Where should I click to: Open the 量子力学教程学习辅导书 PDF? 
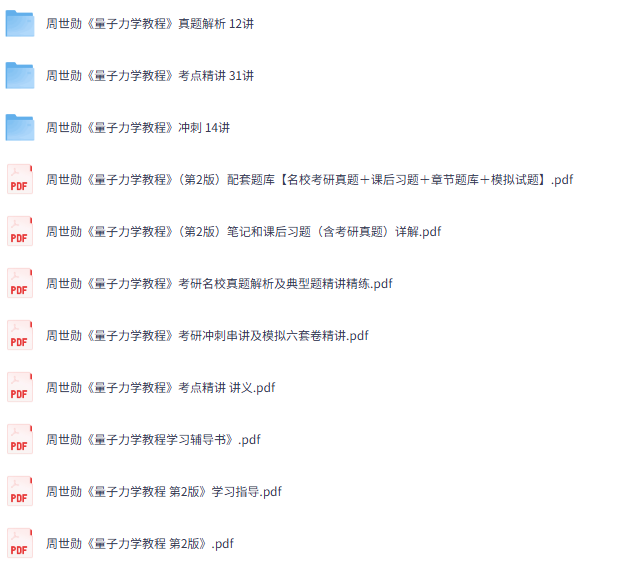click(x=153, y=439)
